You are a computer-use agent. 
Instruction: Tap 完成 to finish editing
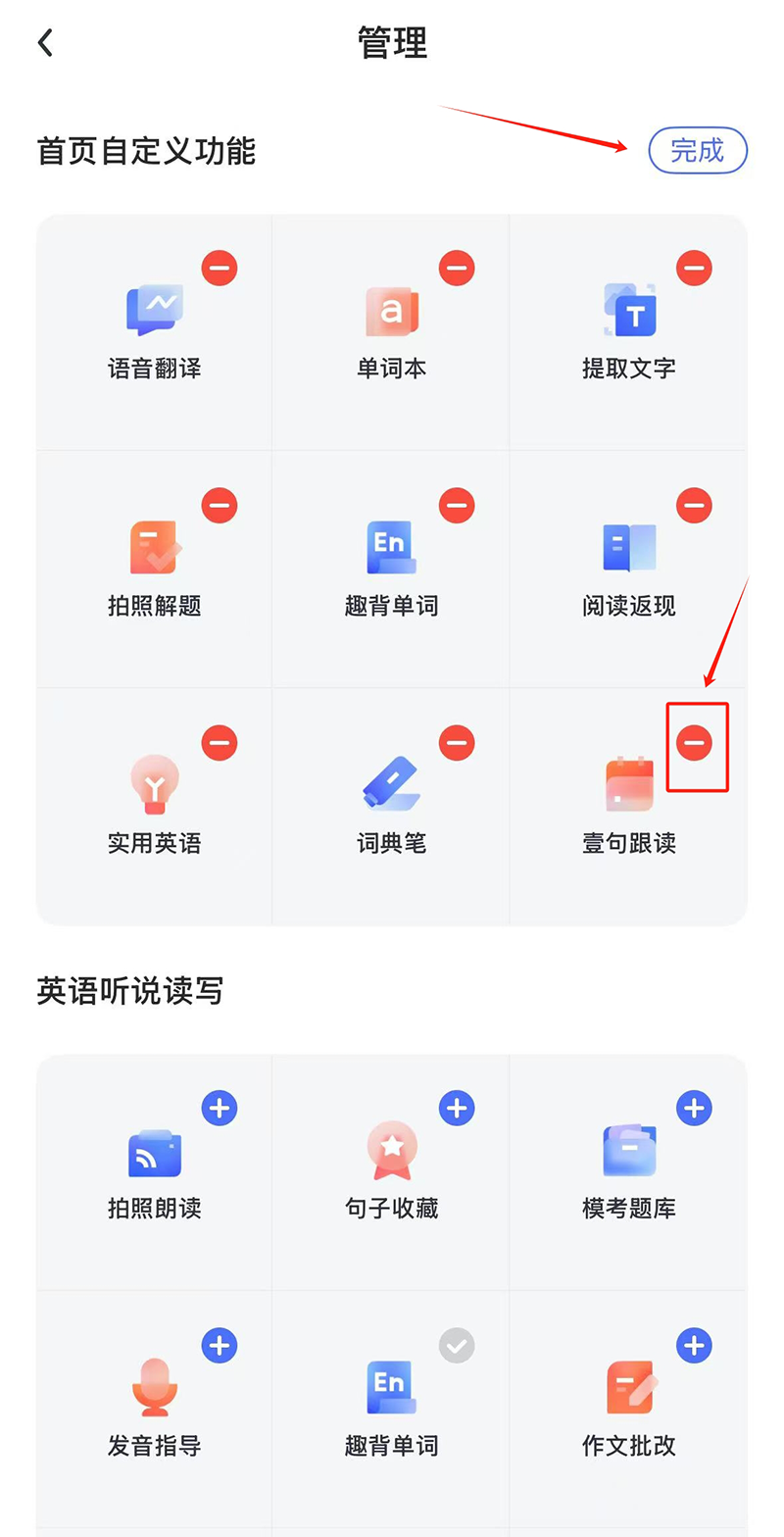point(698,151)
